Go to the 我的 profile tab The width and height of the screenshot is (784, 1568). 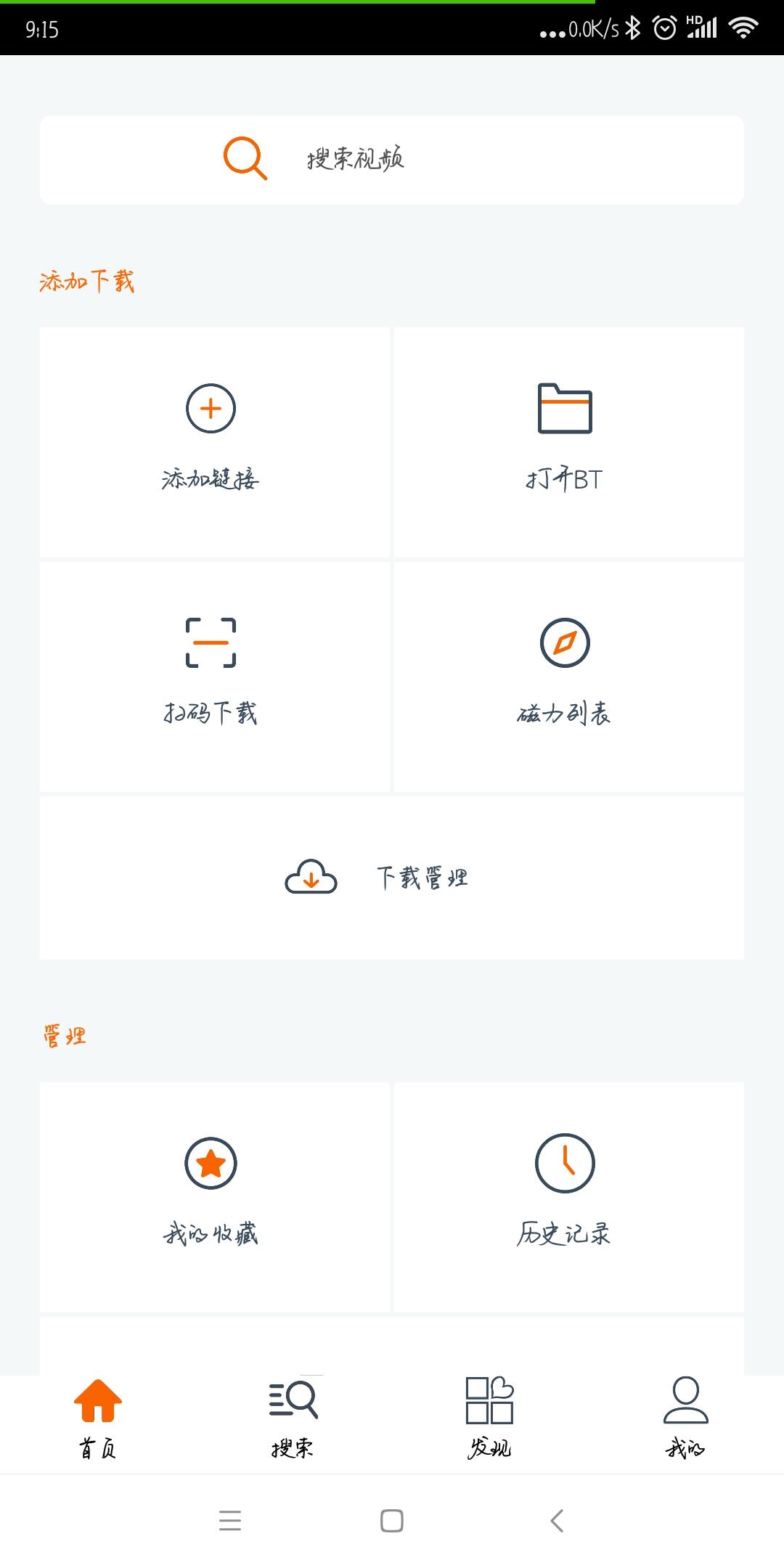[x=685, y=1418]
